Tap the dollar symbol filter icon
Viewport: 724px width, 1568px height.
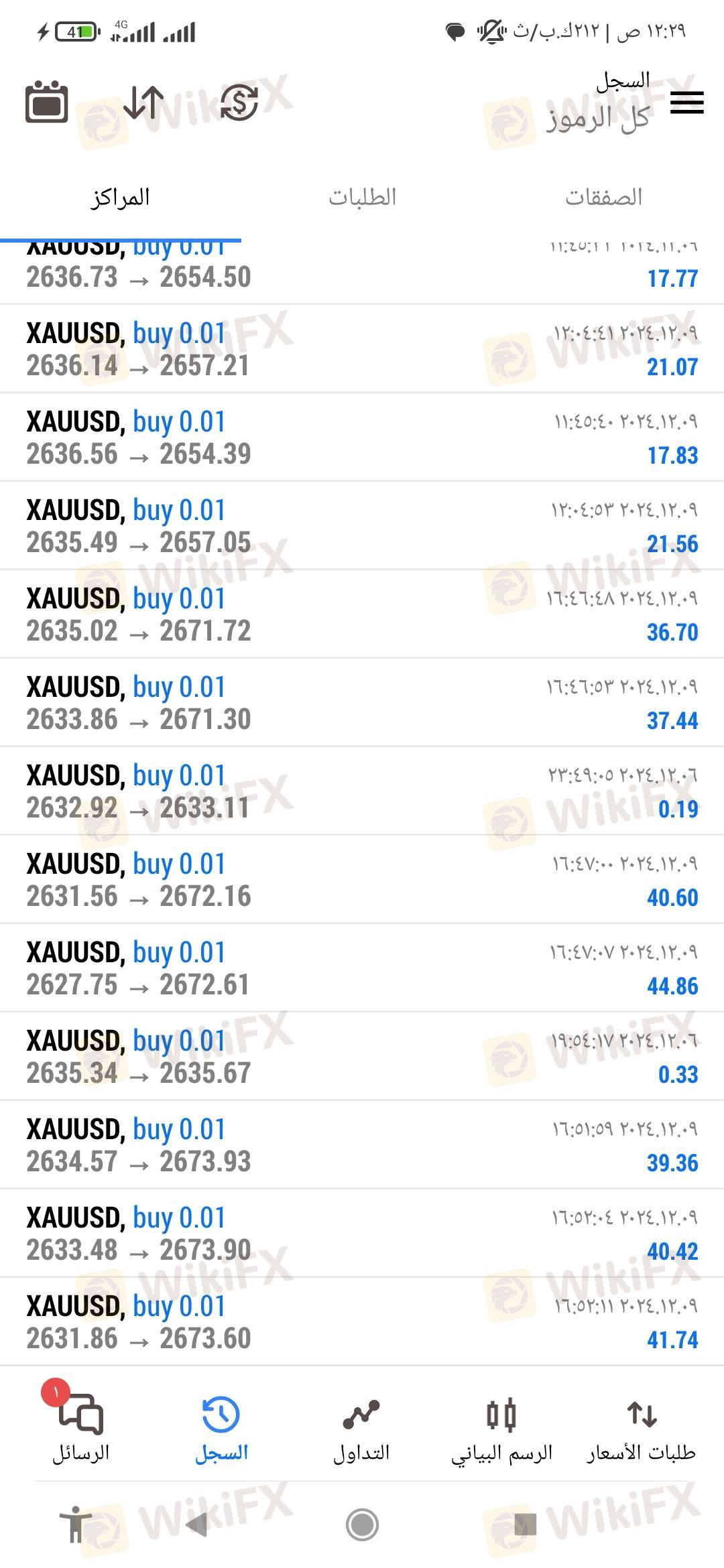click(x=239, y=103)
